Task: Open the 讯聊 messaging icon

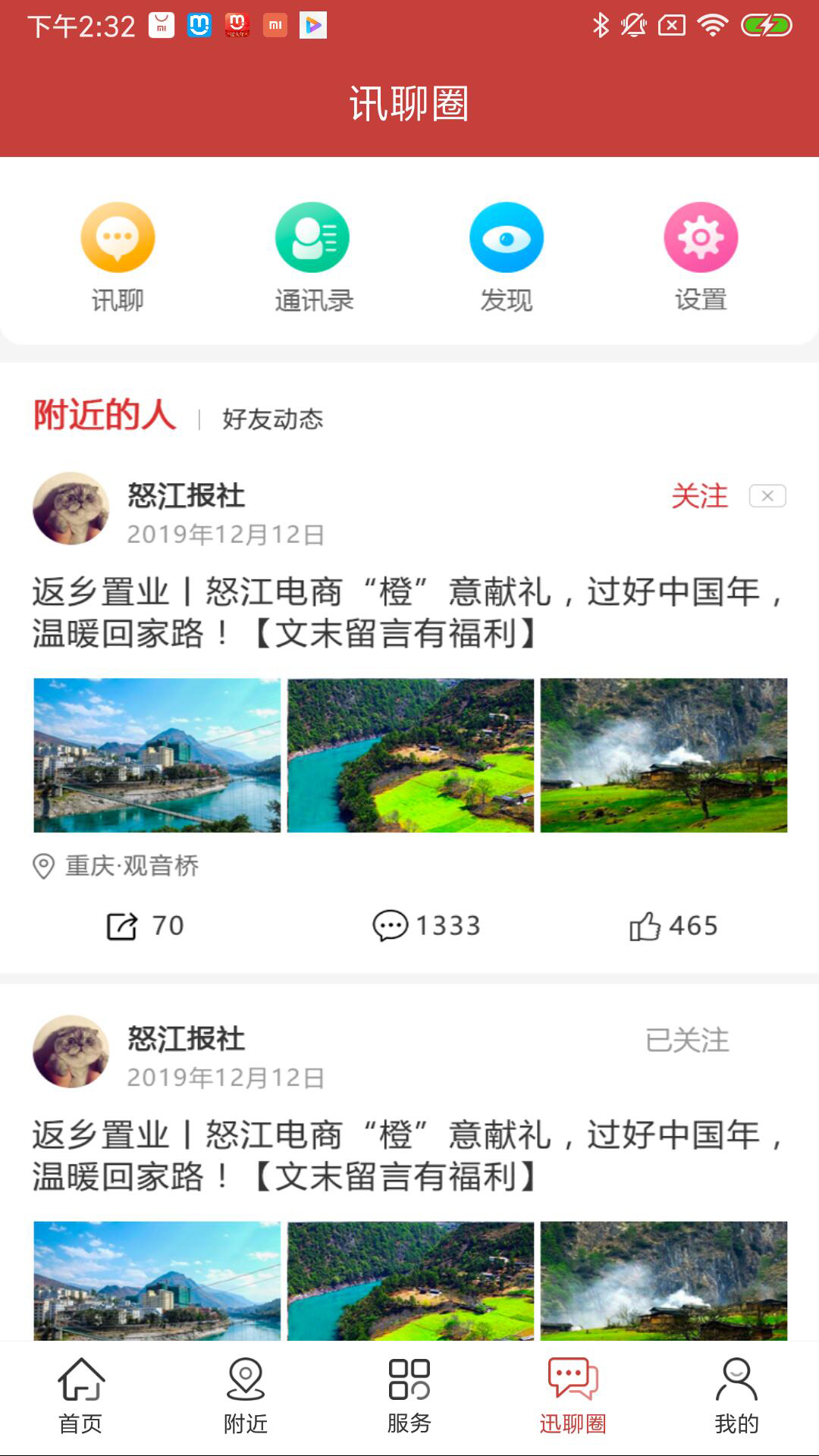Action: click(x=118, y=237)
